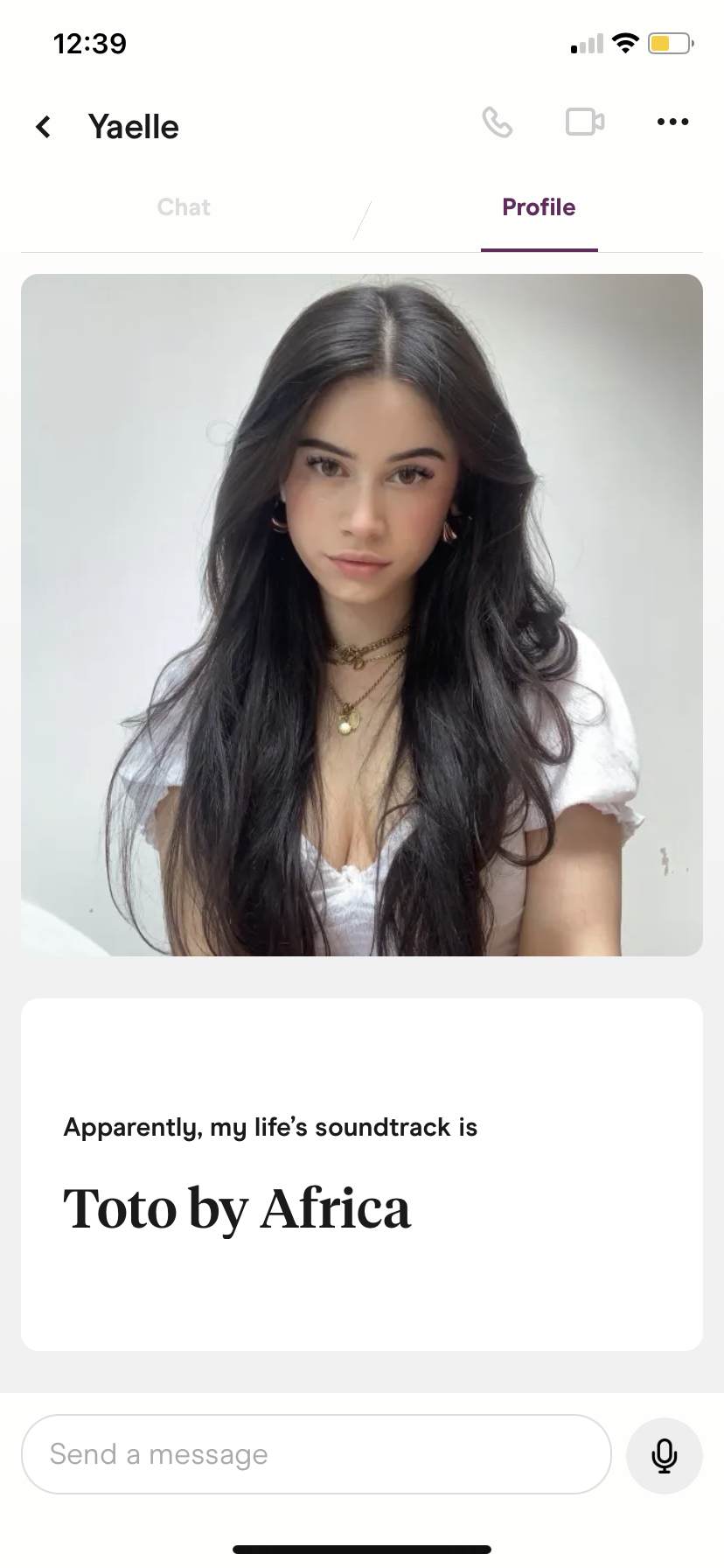The image size is (724, 1568).
Task: Go back from Yaelle's conversation
Action: coord(43,127)
